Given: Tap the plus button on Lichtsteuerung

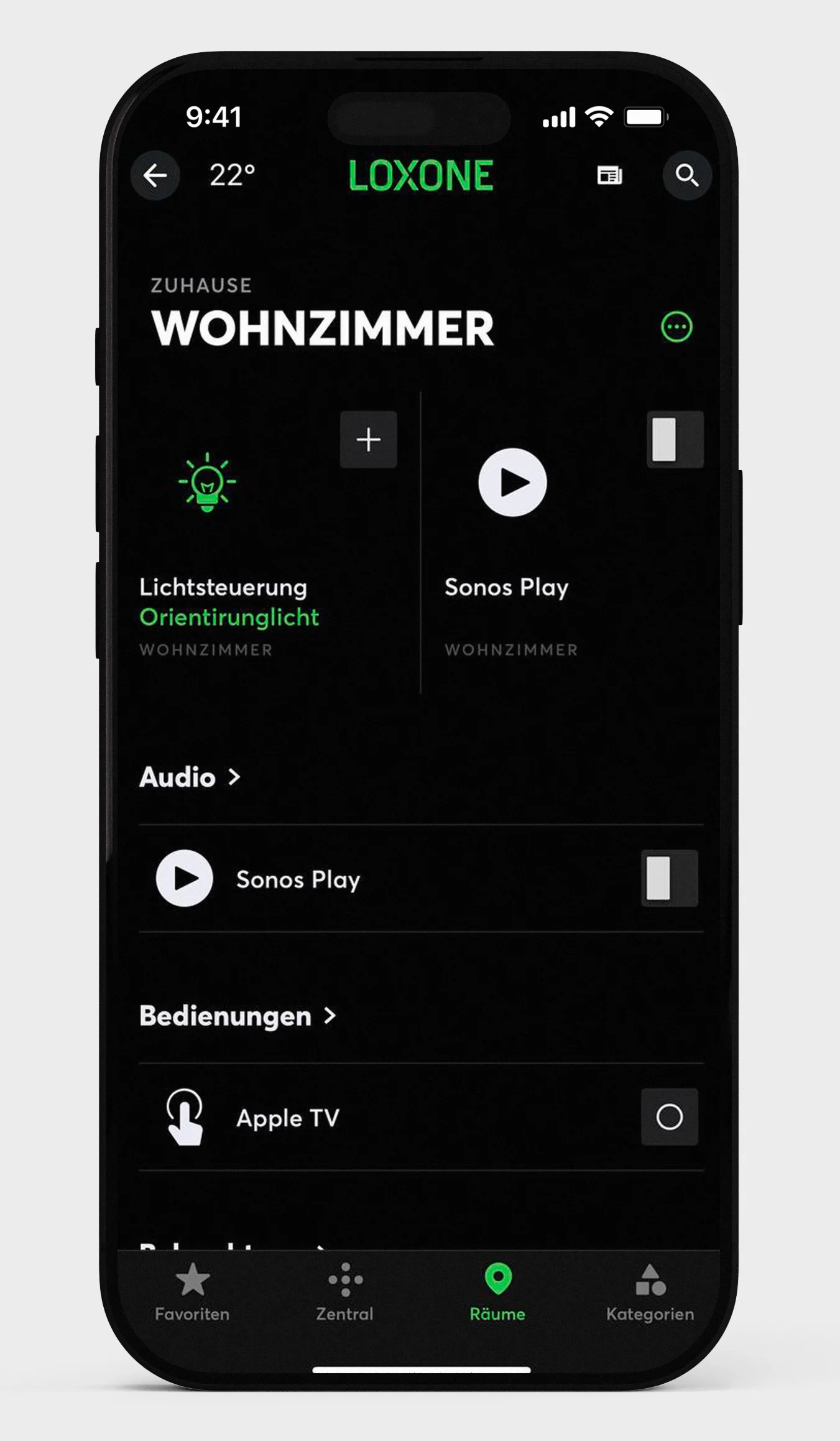Looking at the screenshot, I should tap(368, 439).
